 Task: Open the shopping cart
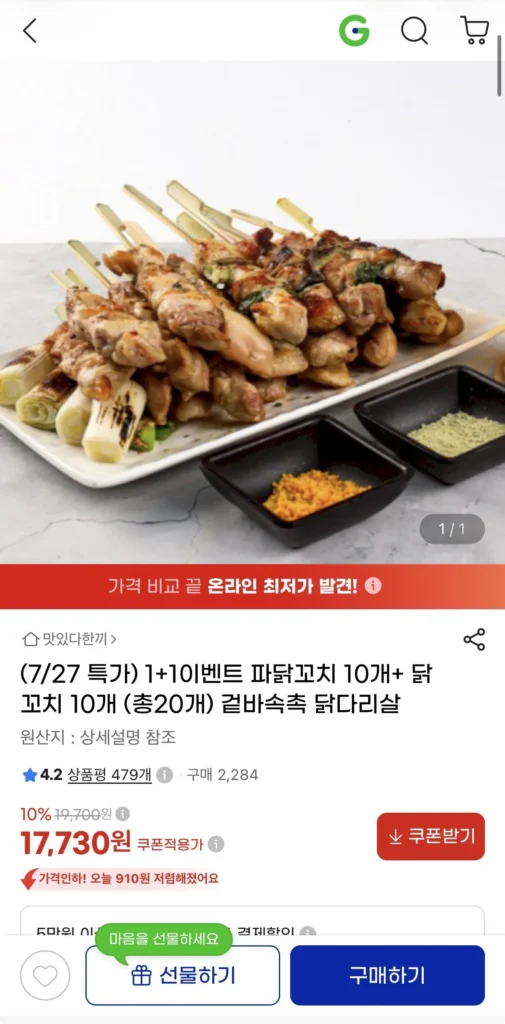[x=475, y=30]
